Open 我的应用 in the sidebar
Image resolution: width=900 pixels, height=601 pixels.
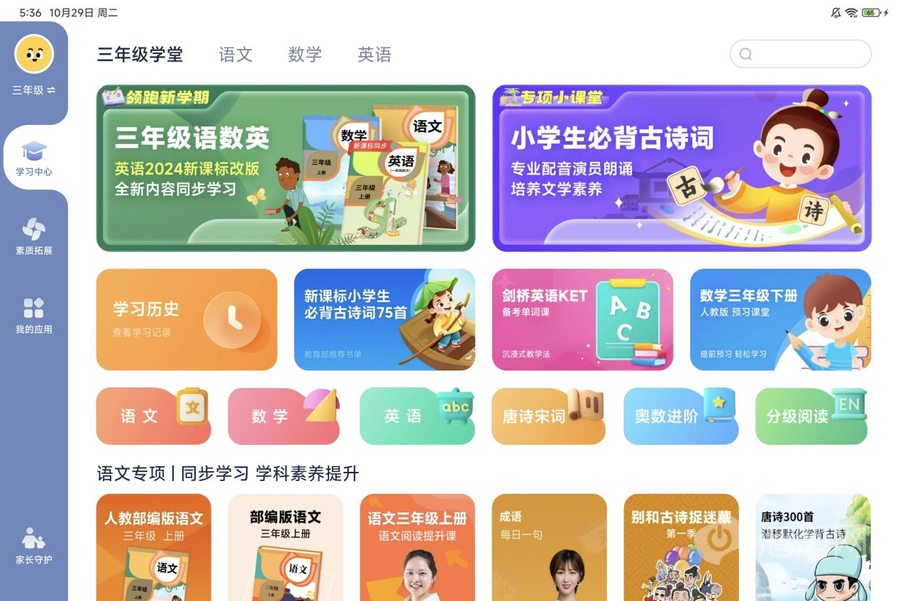click(x=33, y=315)
